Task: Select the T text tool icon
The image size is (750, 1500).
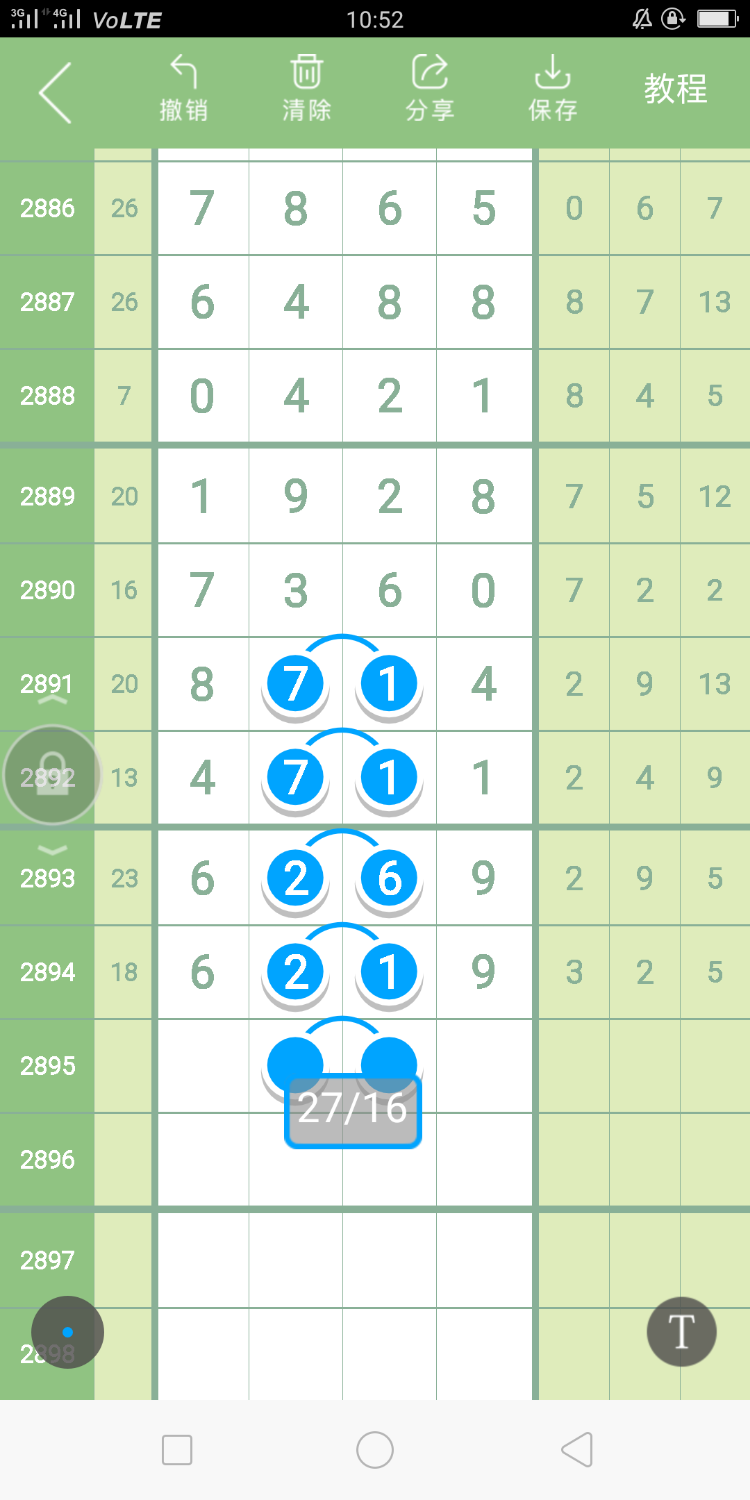Action: [681, 1332]
